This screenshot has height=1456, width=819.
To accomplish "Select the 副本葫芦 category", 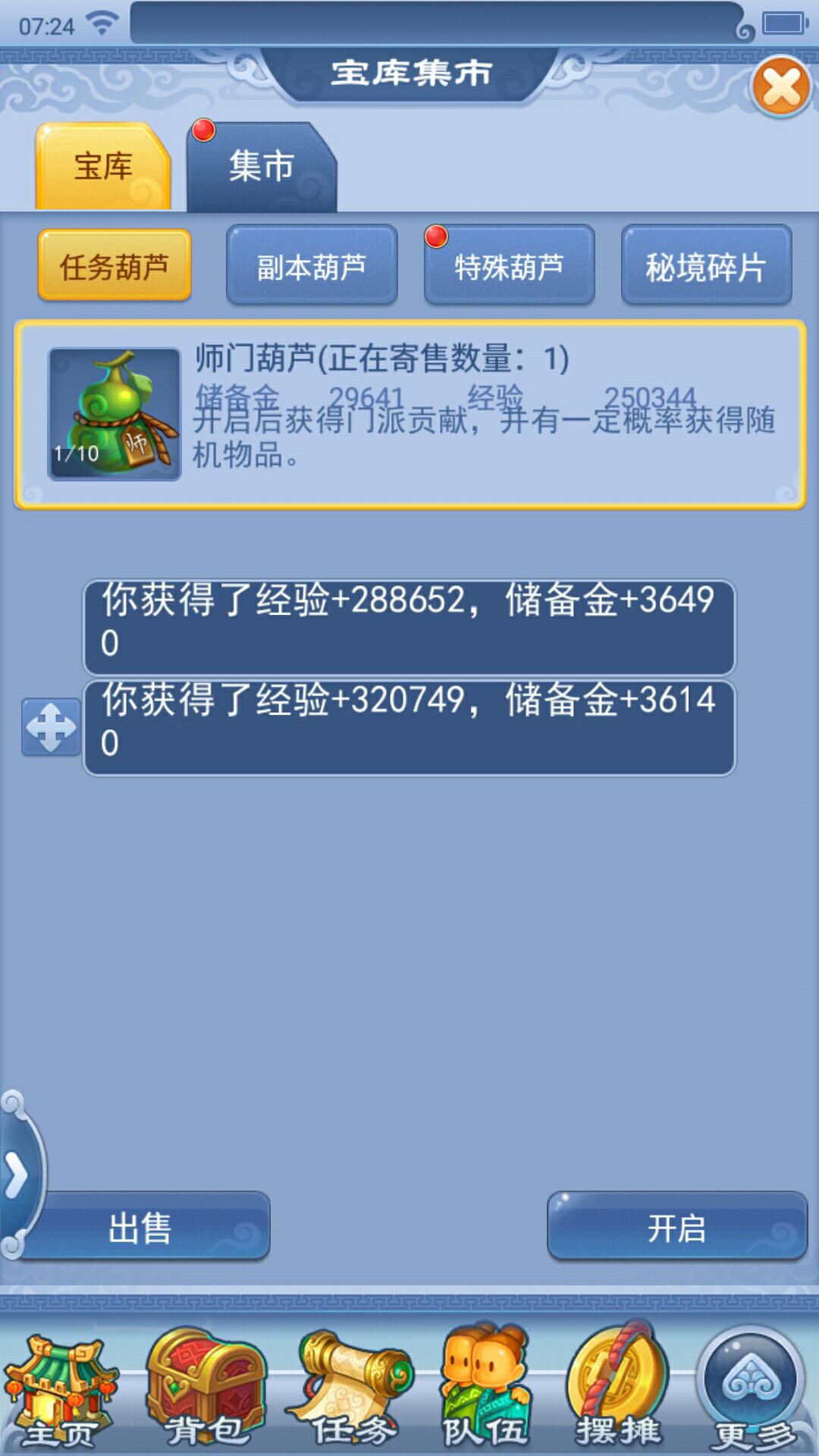I will click(312, 266).
